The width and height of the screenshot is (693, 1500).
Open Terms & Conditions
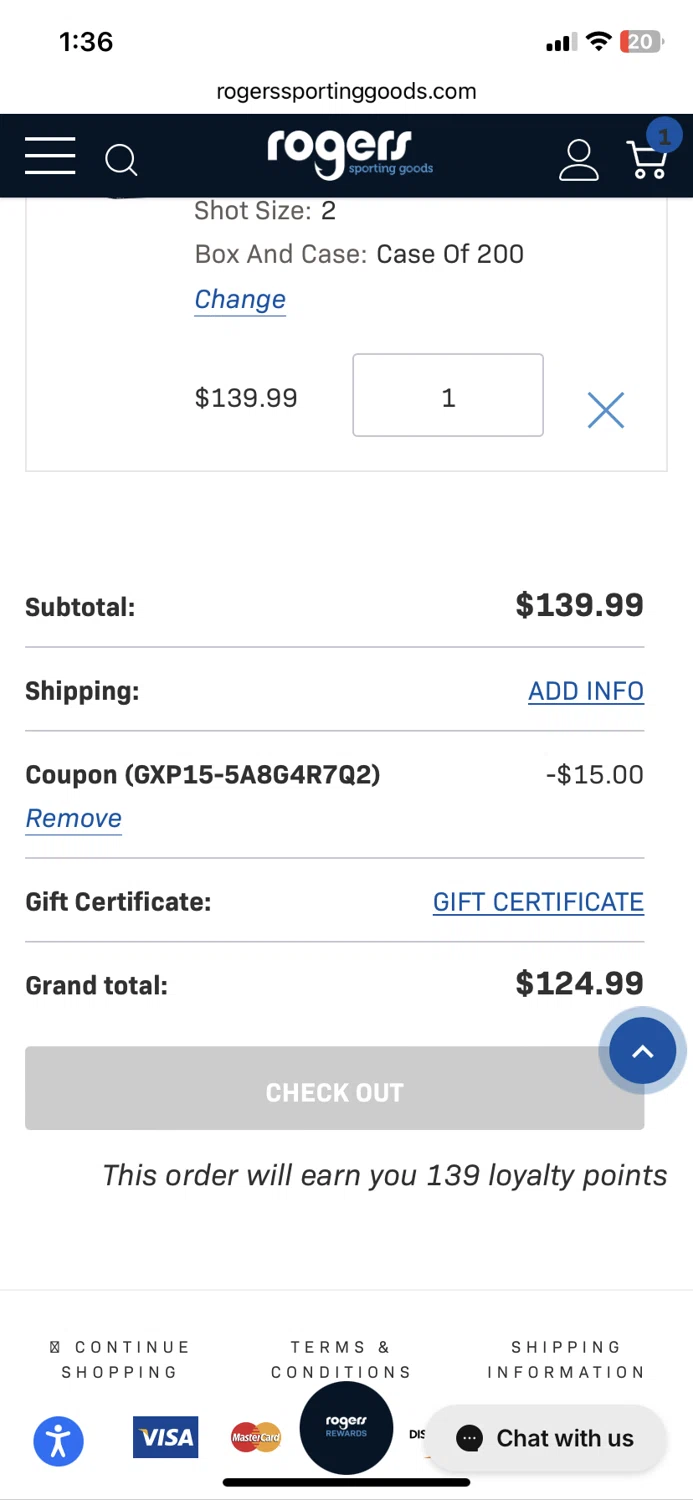click(341, 1359)
